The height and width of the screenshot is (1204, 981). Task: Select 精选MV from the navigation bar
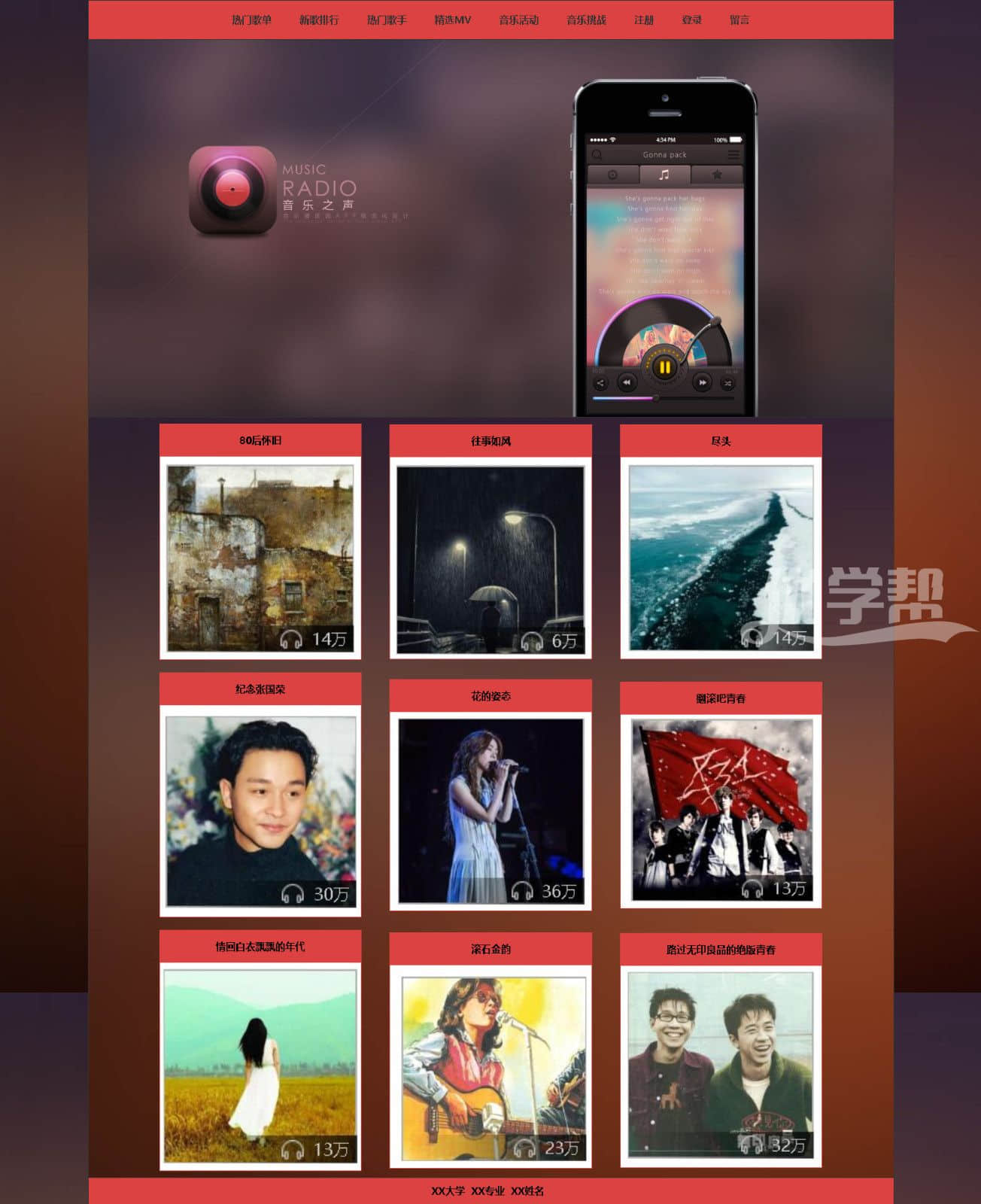pyautogui.click(x=452, y=20)
